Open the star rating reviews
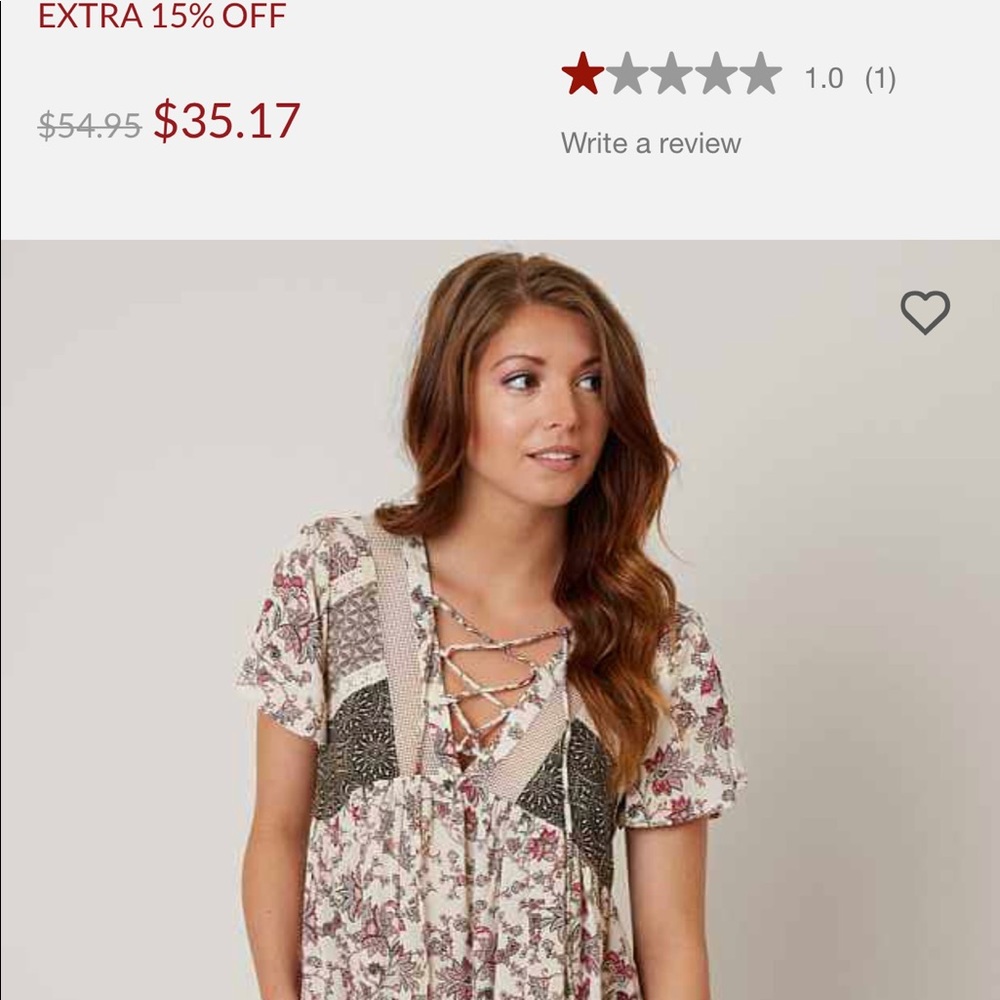 pyautogui.click(x=671, y=75)
